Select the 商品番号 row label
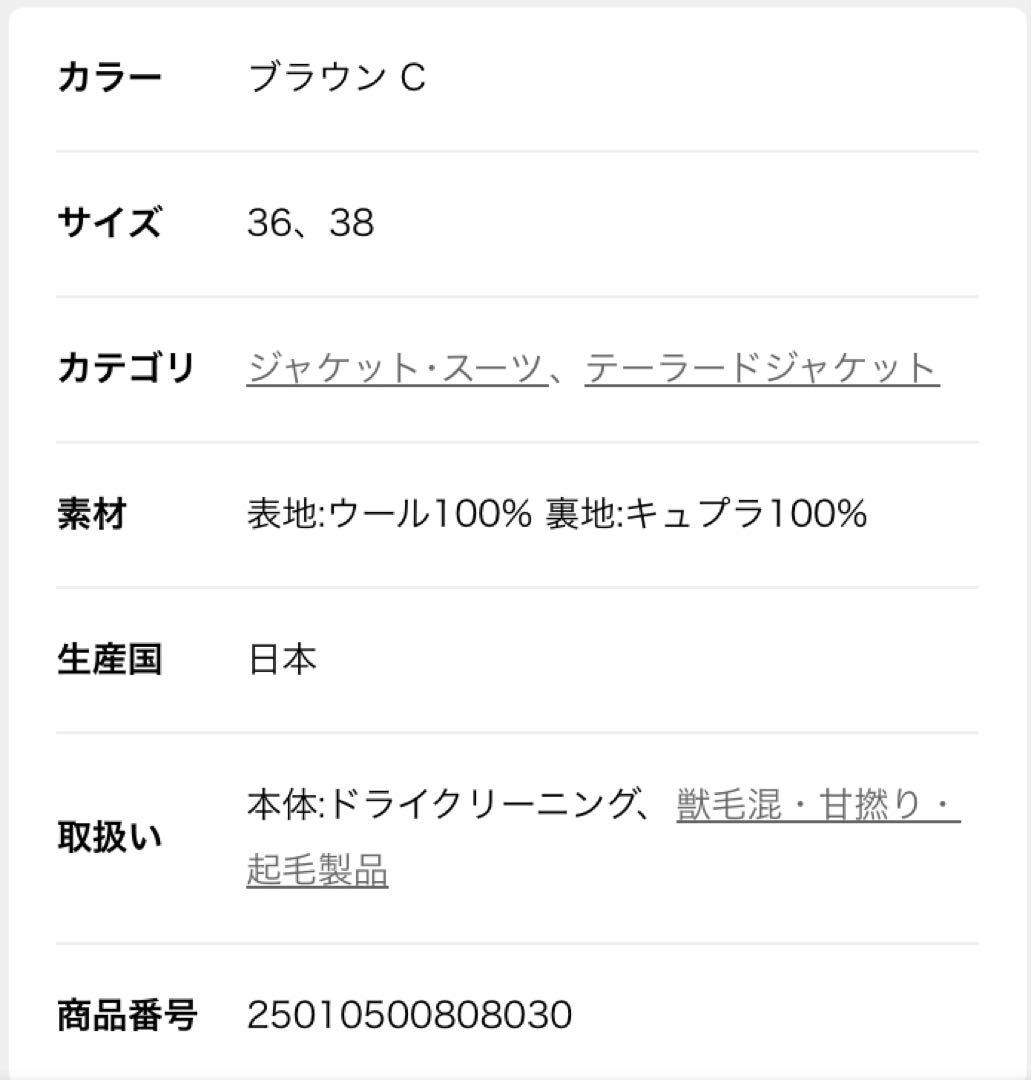Screen dimensions: 1032x1080 click(x=128, y=1016)
